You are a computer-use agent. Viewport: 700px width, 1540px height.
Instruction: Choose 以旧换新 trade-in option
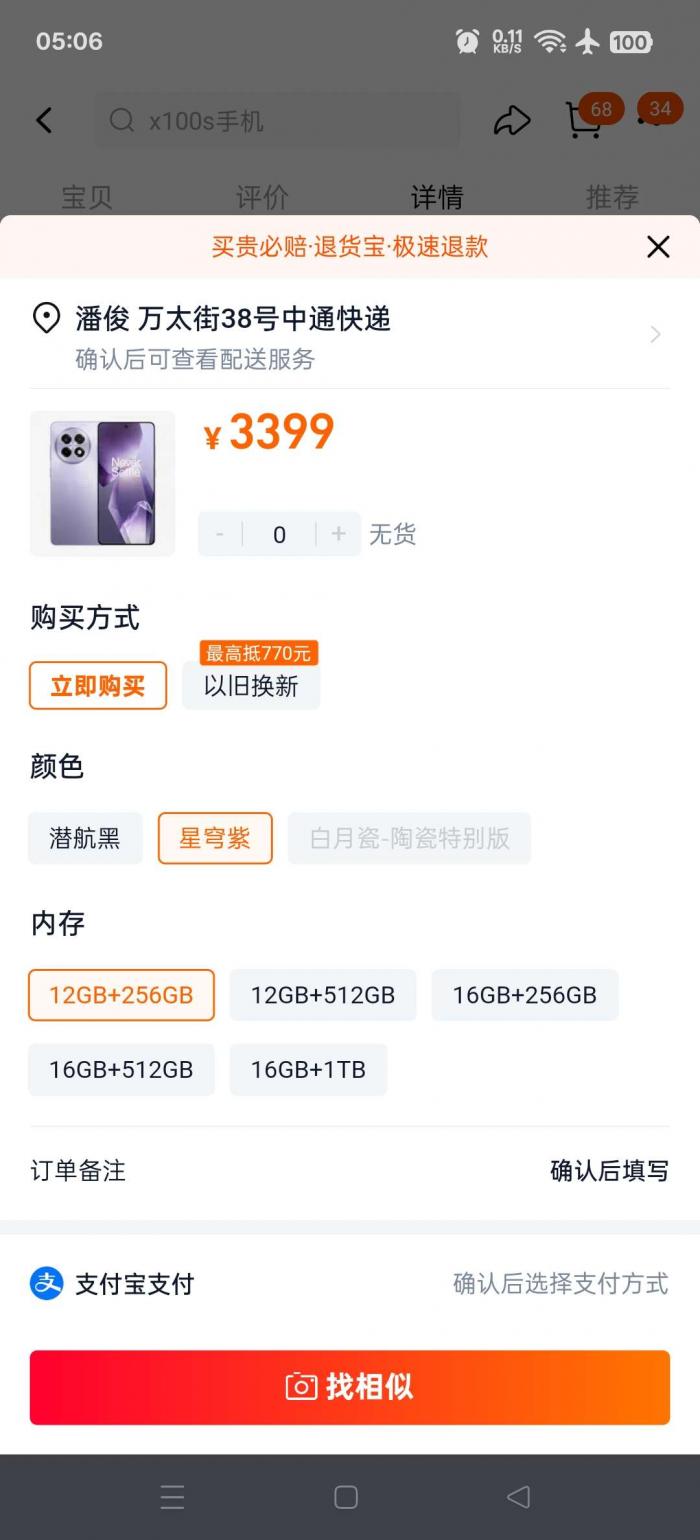point(251,686)
